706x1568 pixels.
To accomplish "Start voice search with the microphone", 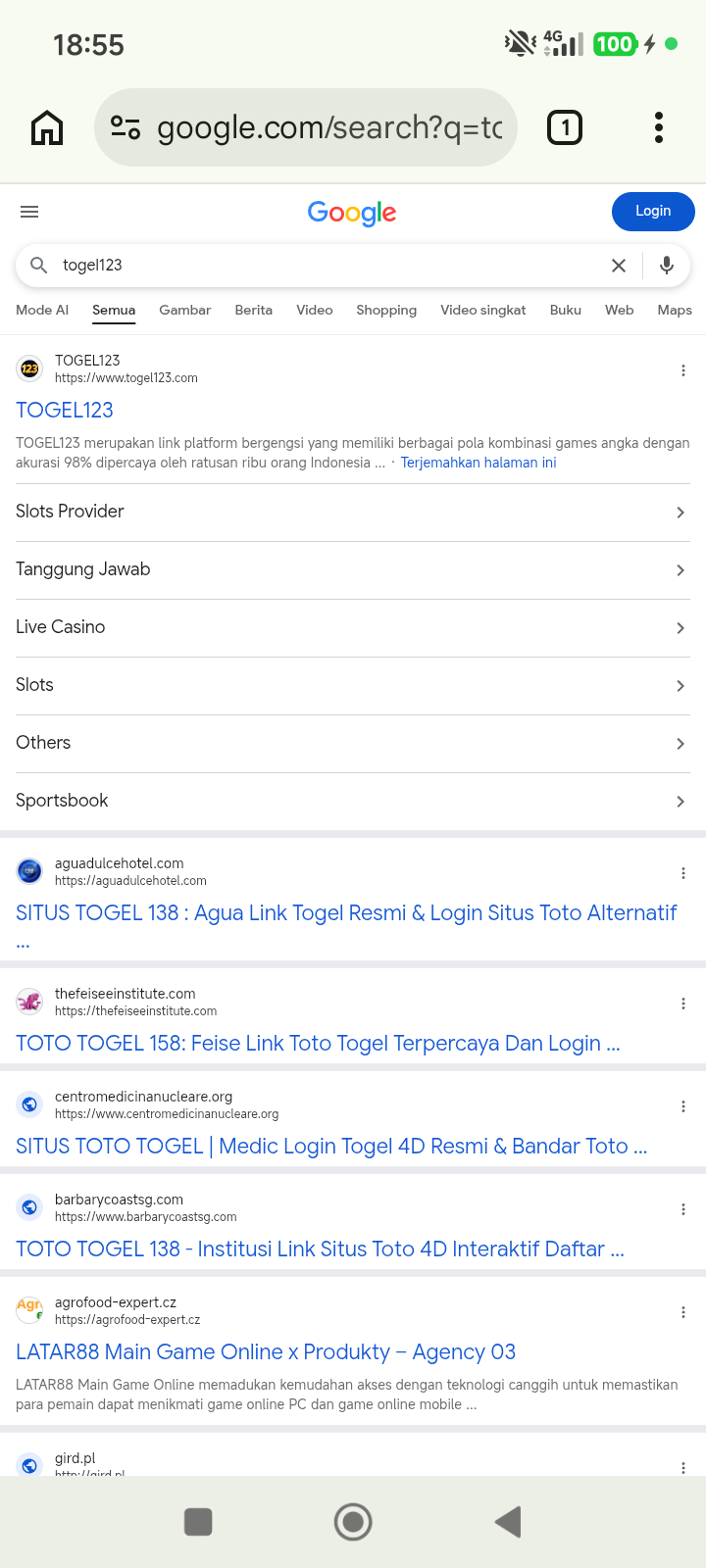I will [667, 266].
